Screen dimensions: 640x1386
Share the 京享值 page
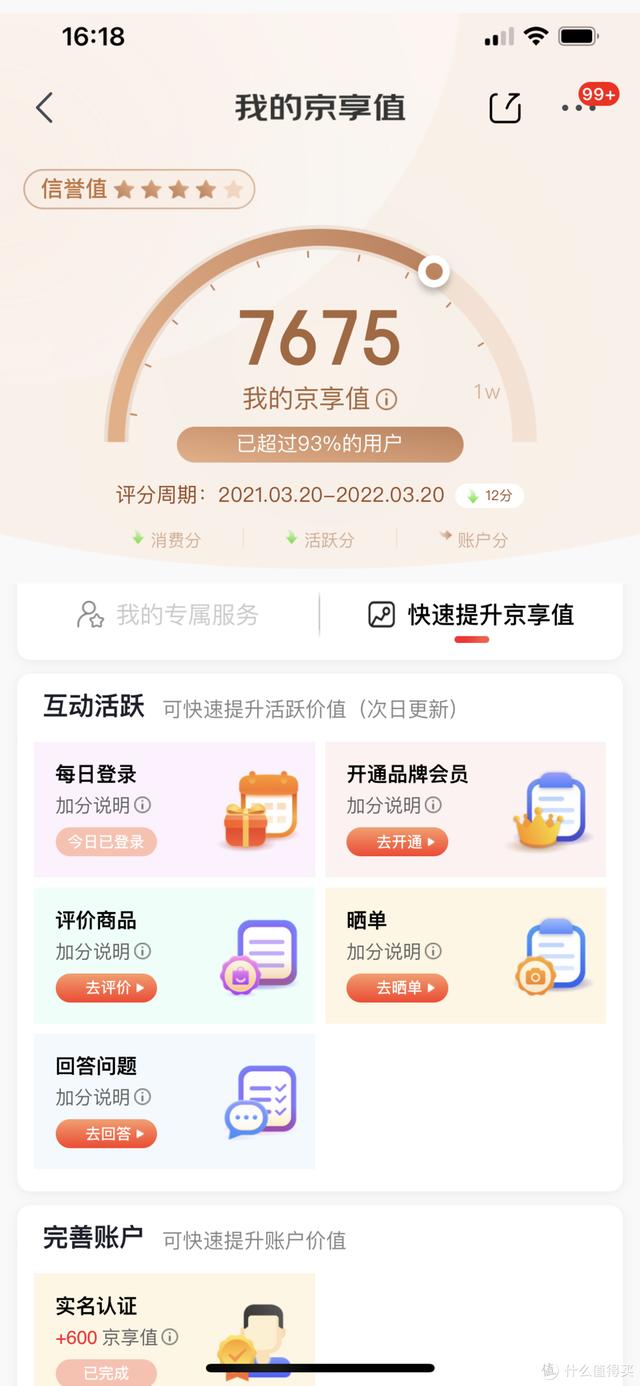click(505, 108)
